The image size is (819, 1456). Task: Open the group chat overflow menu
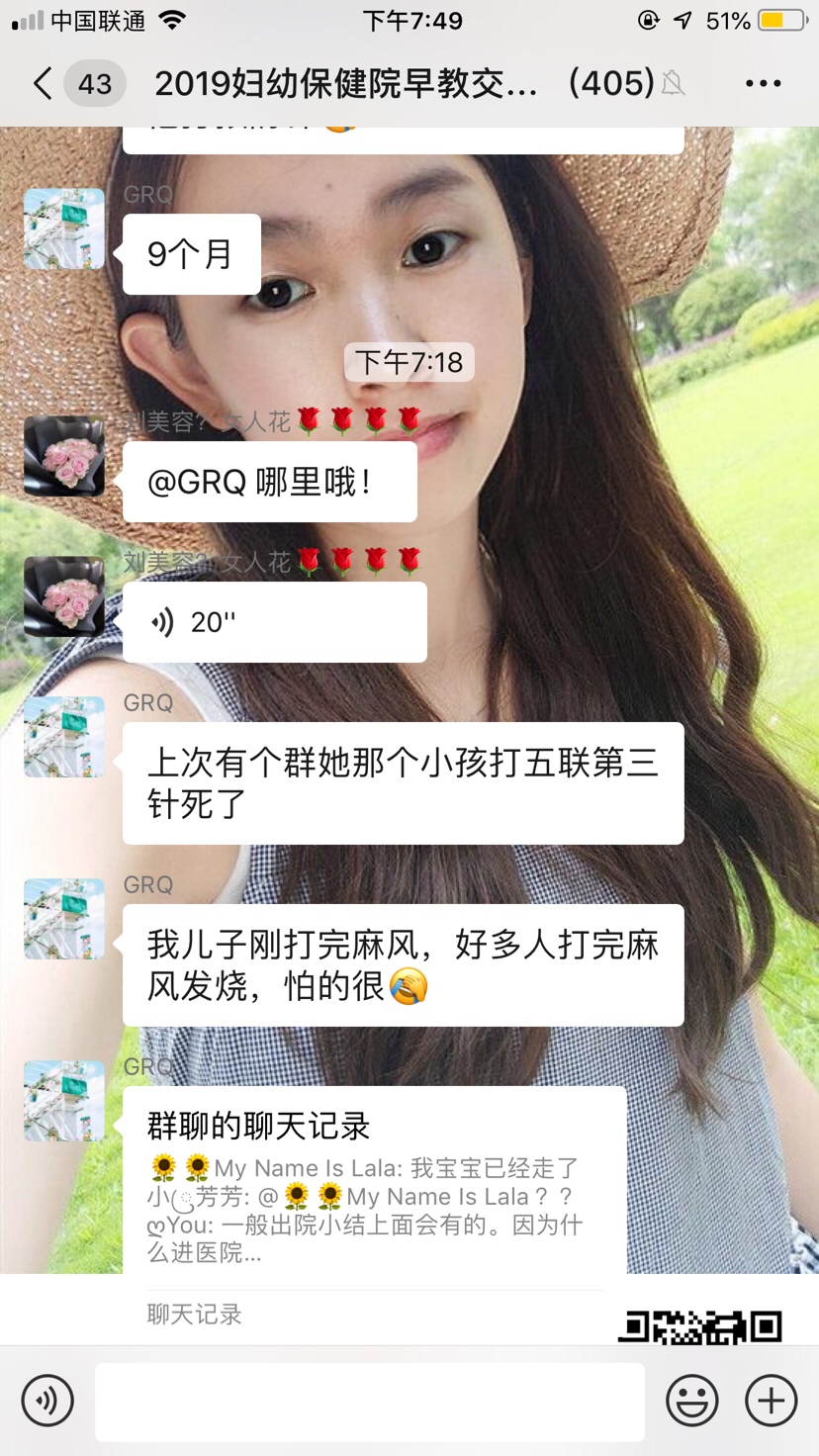pyautogui.click(x=763, y=84)
